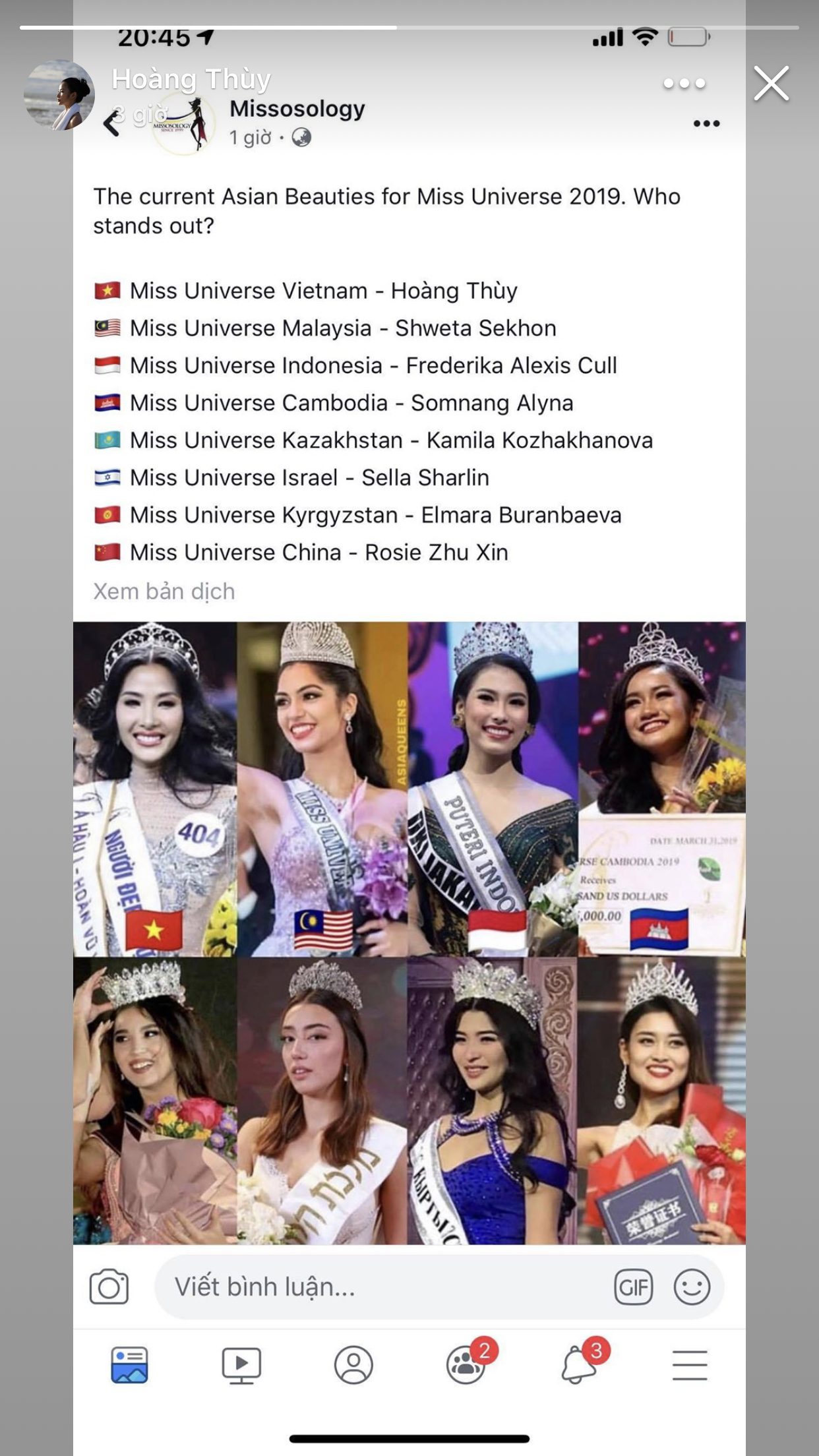Open Hoàng Thùy's profile from story header
819x1456 pixels.
click(x=191, y=80)
